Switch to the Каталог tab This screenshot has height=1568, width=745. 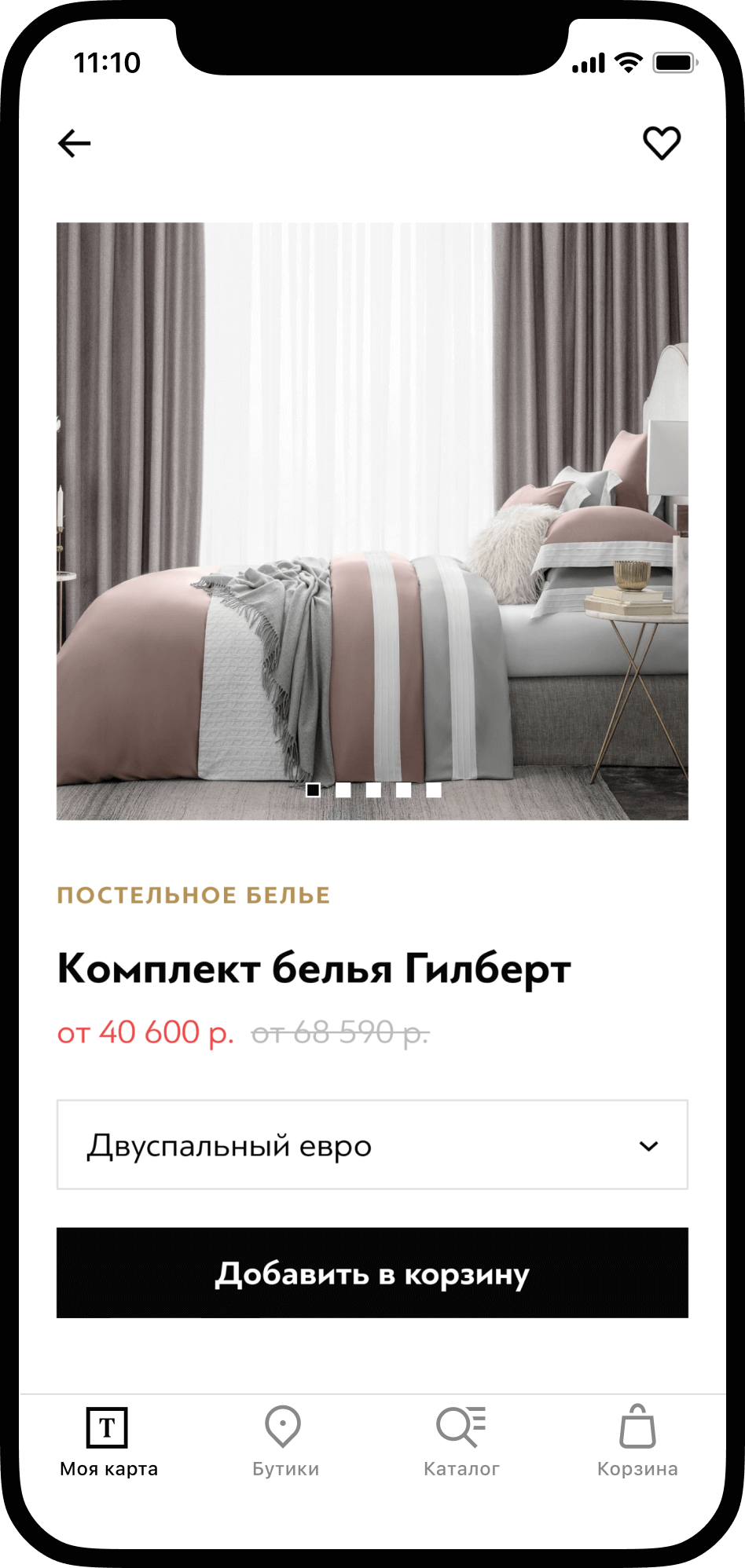[x=461, y=1442]
